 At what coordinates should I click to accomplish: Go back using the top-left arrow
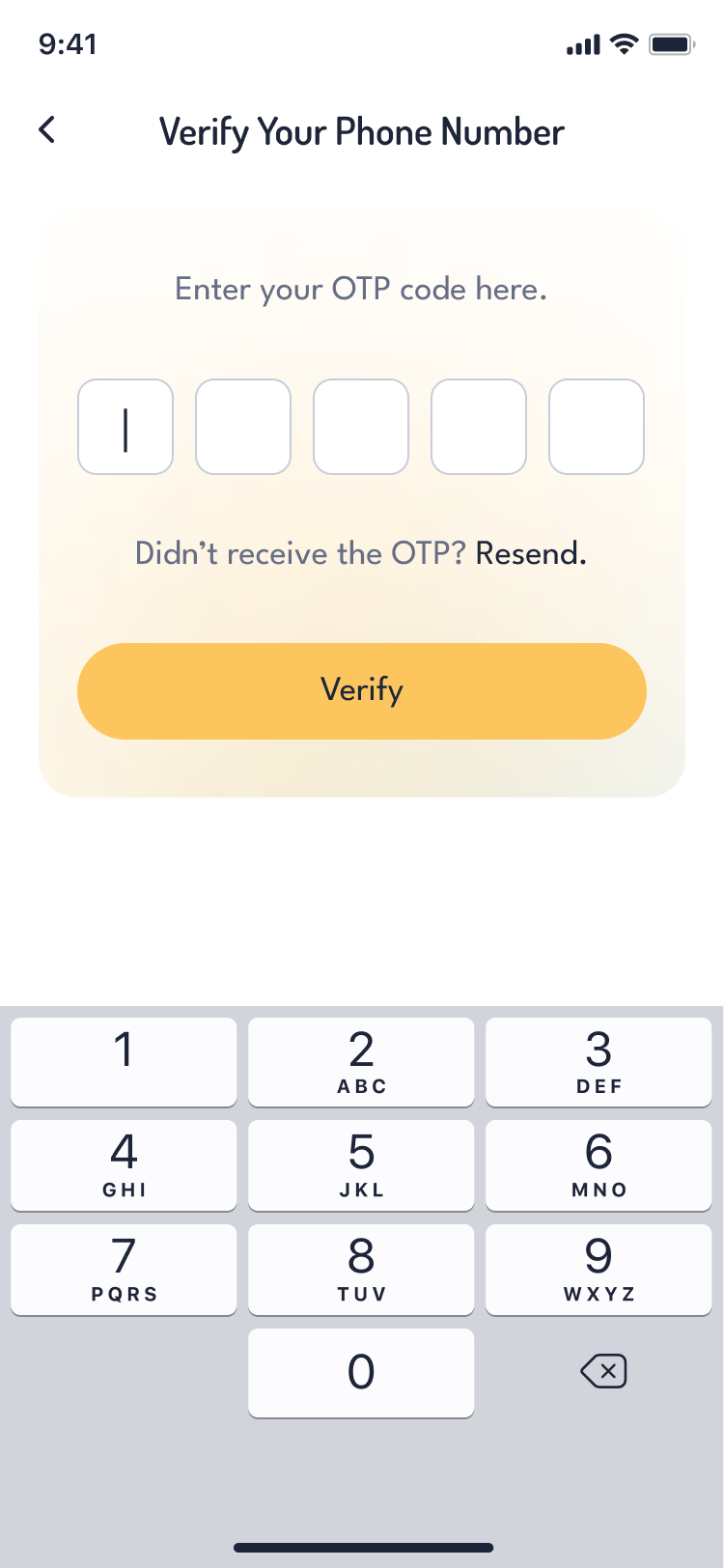click(47, 130)
